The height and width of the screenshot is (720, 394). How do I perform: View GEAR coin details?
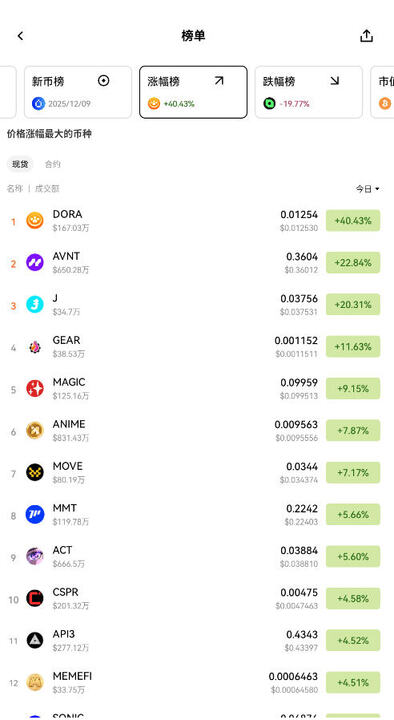coord(197,347)
